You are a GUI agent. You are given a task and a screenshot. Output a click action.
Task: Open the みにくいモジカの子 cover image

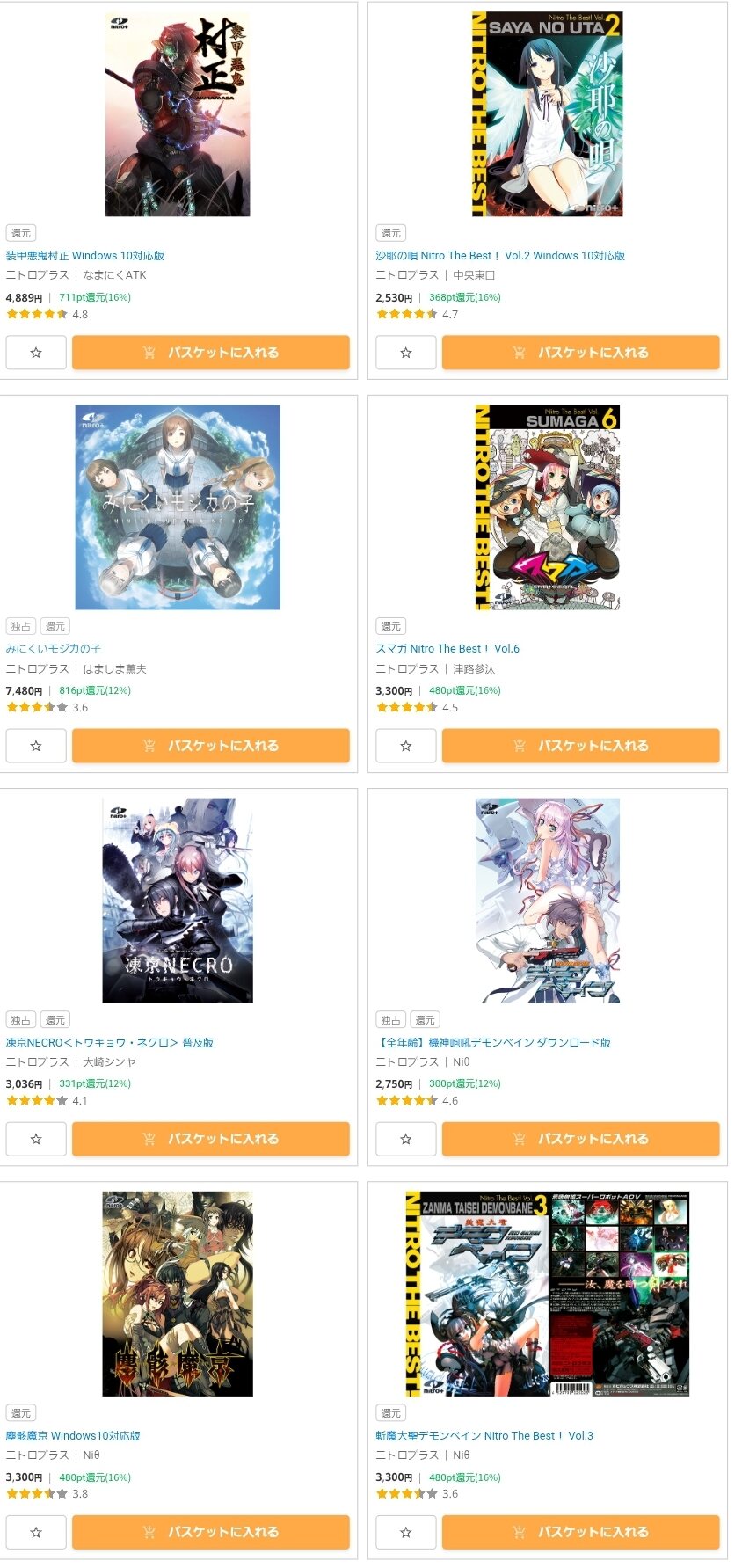[178, 507]
